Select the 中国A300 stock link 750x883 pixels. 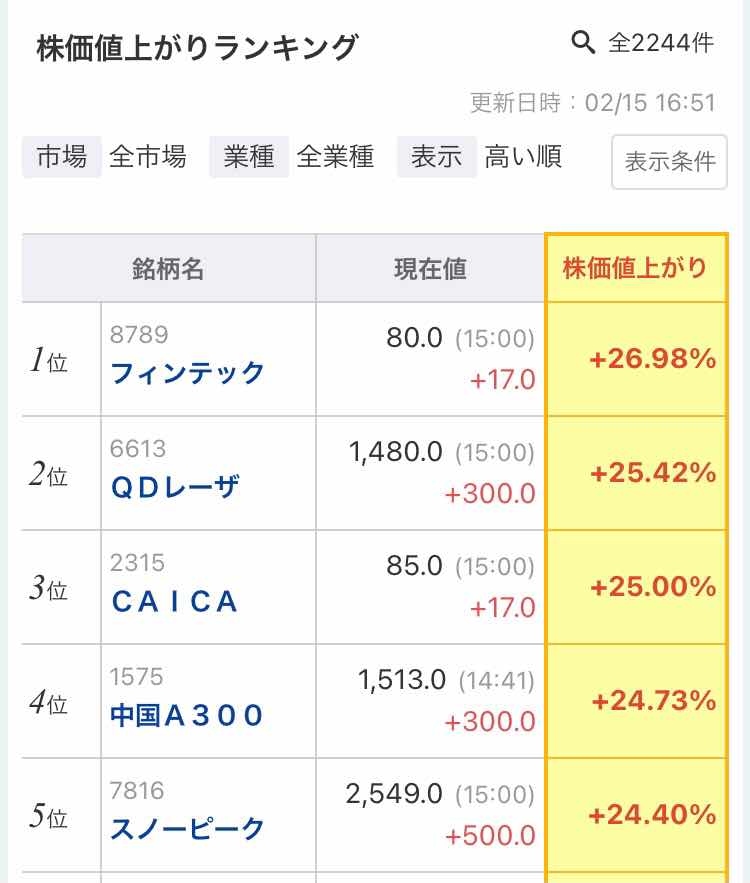(x=187, y=715)
